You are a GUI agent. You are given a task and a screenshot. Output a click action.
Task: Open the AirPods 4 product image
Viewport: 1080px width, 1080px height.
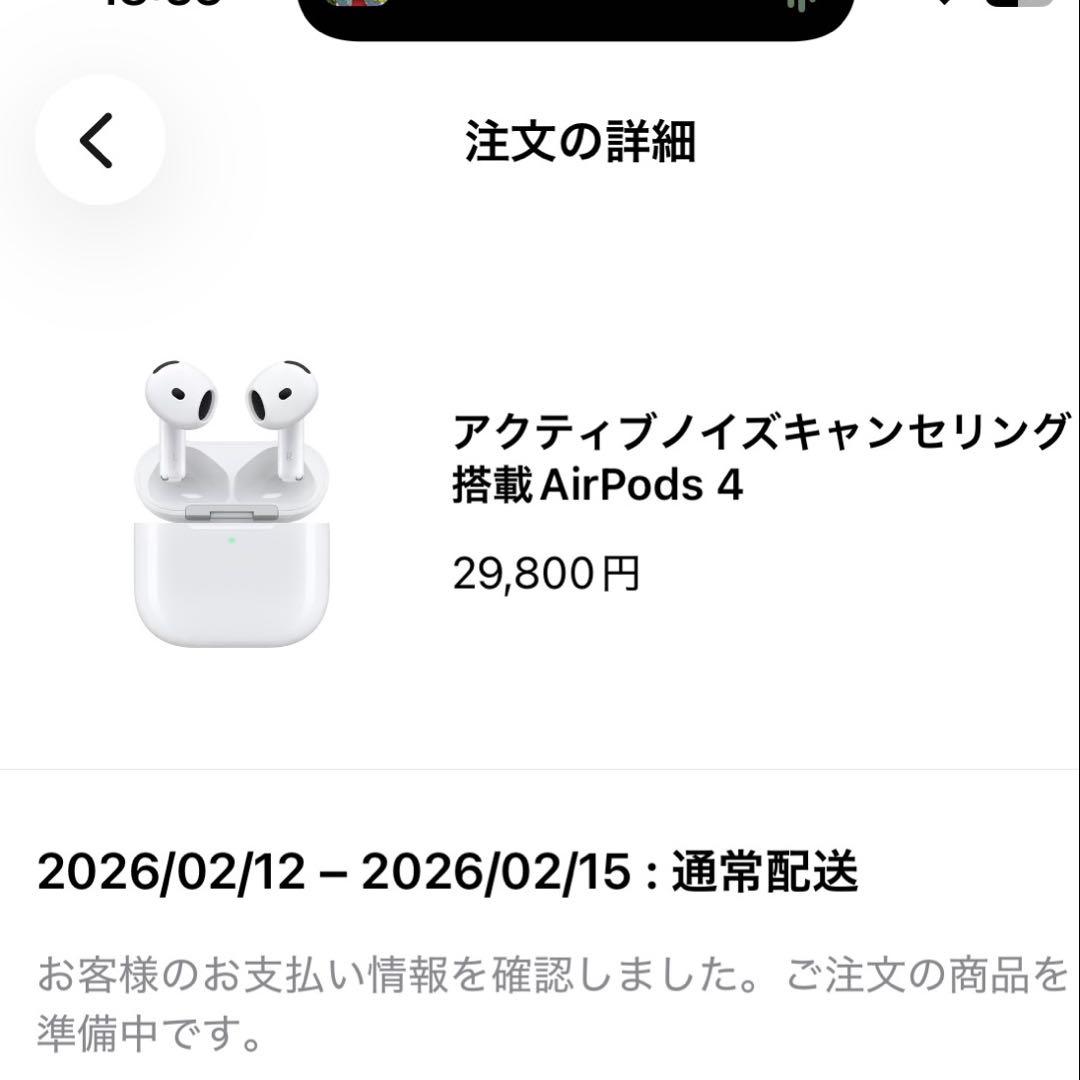click(x=231, y=501)
